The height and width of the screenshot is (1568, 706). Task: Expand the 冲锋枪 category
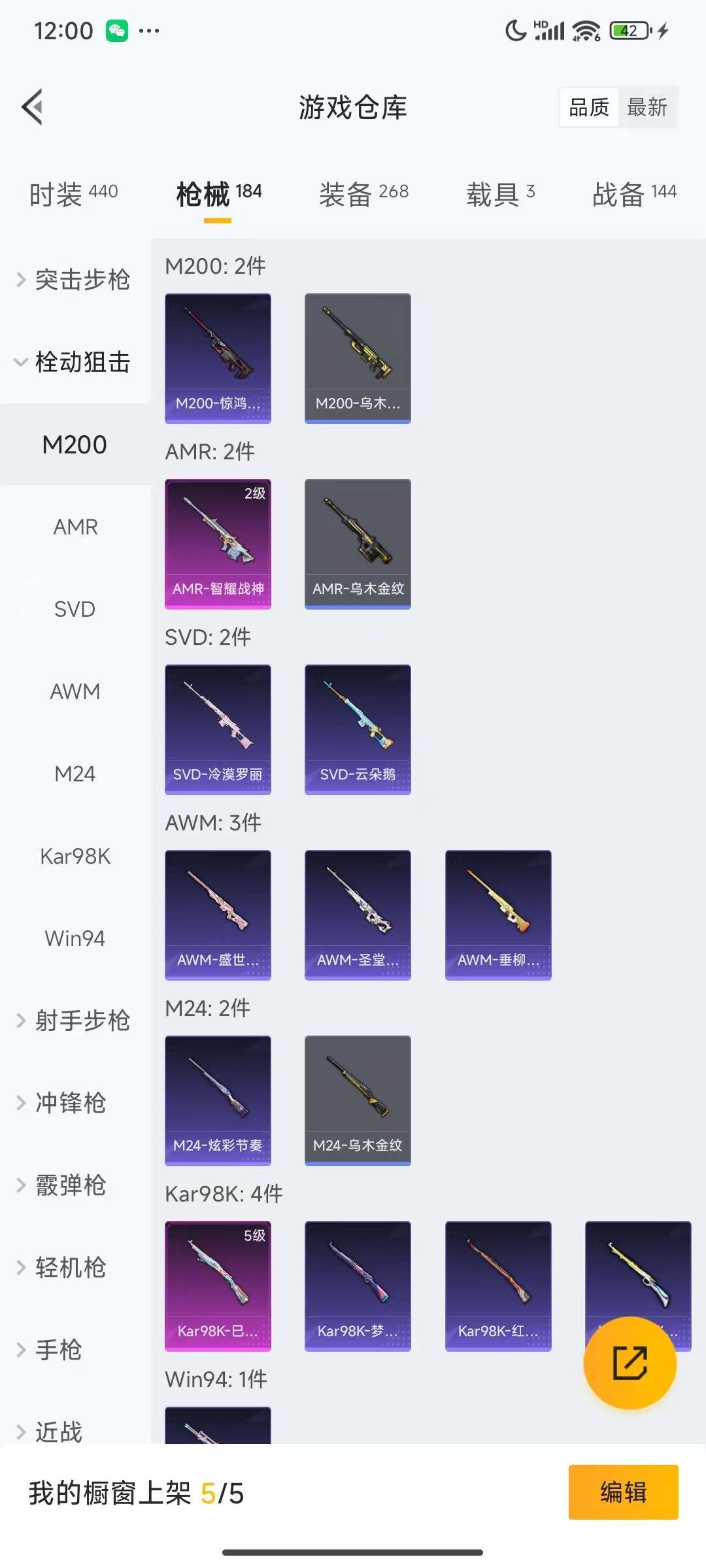pos(71,1103)
